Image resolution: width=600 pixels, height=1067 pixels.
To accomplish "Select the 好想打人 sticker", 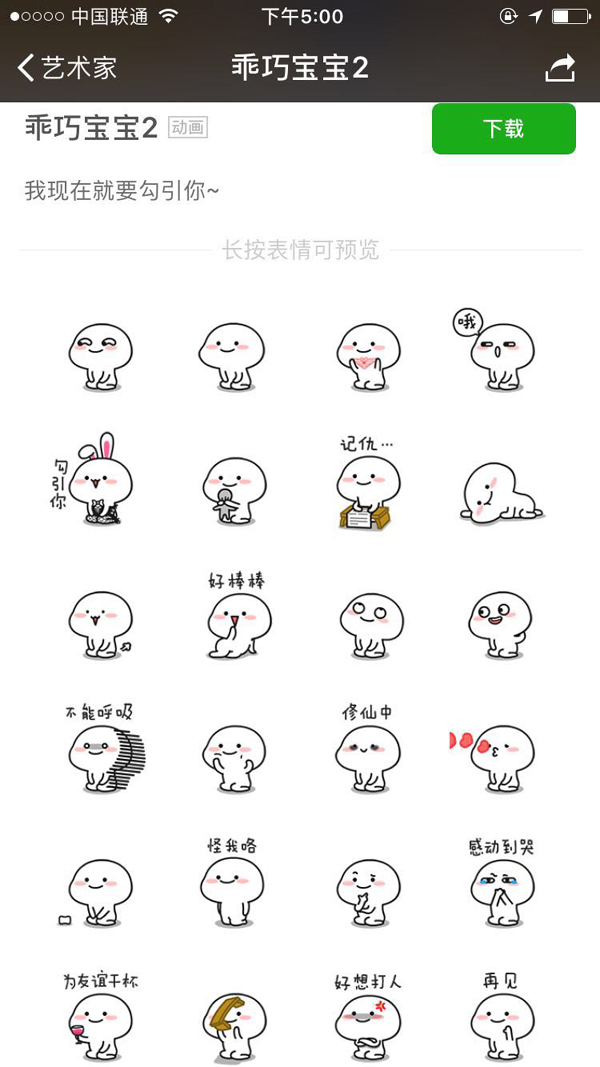I will pyautogui.click(x=367, y=1017).
